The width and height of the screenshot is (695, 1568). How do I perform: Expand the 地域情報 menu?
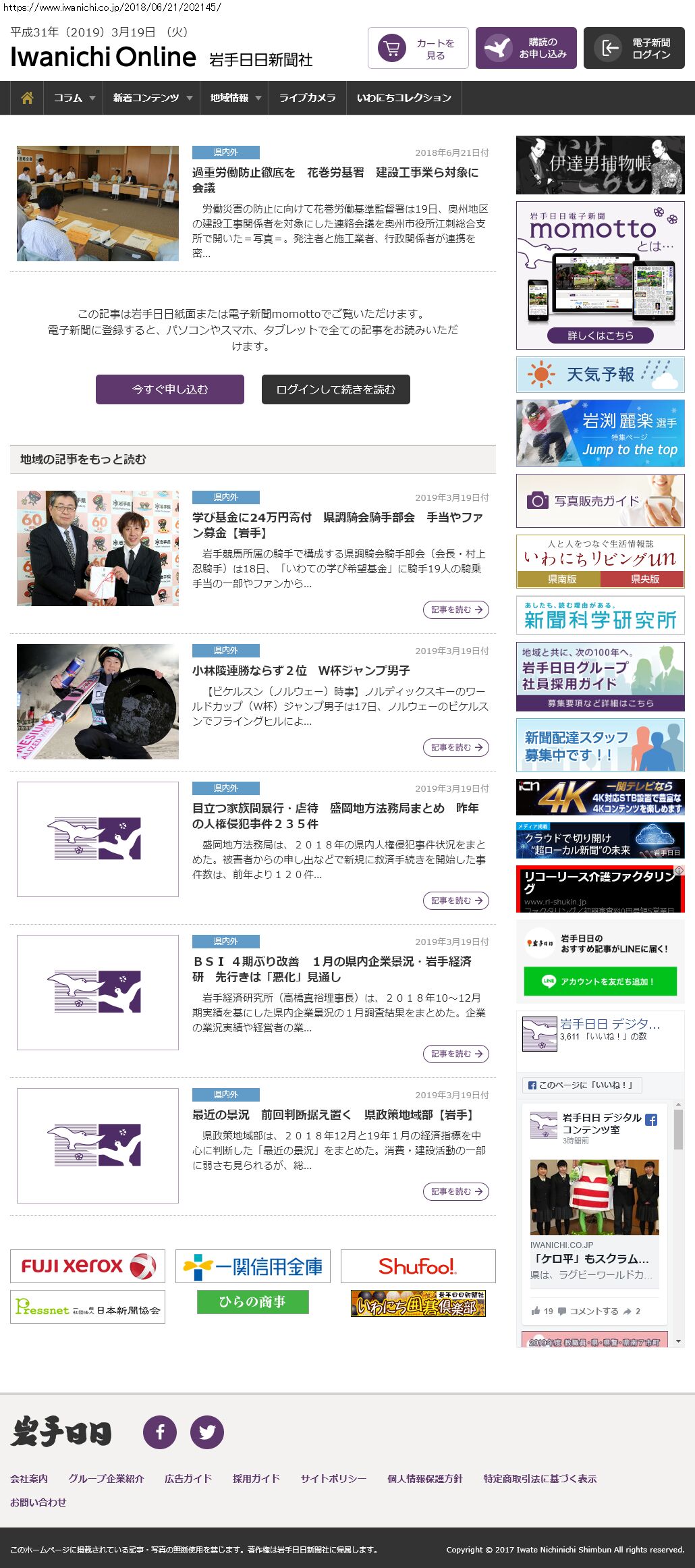235,98
